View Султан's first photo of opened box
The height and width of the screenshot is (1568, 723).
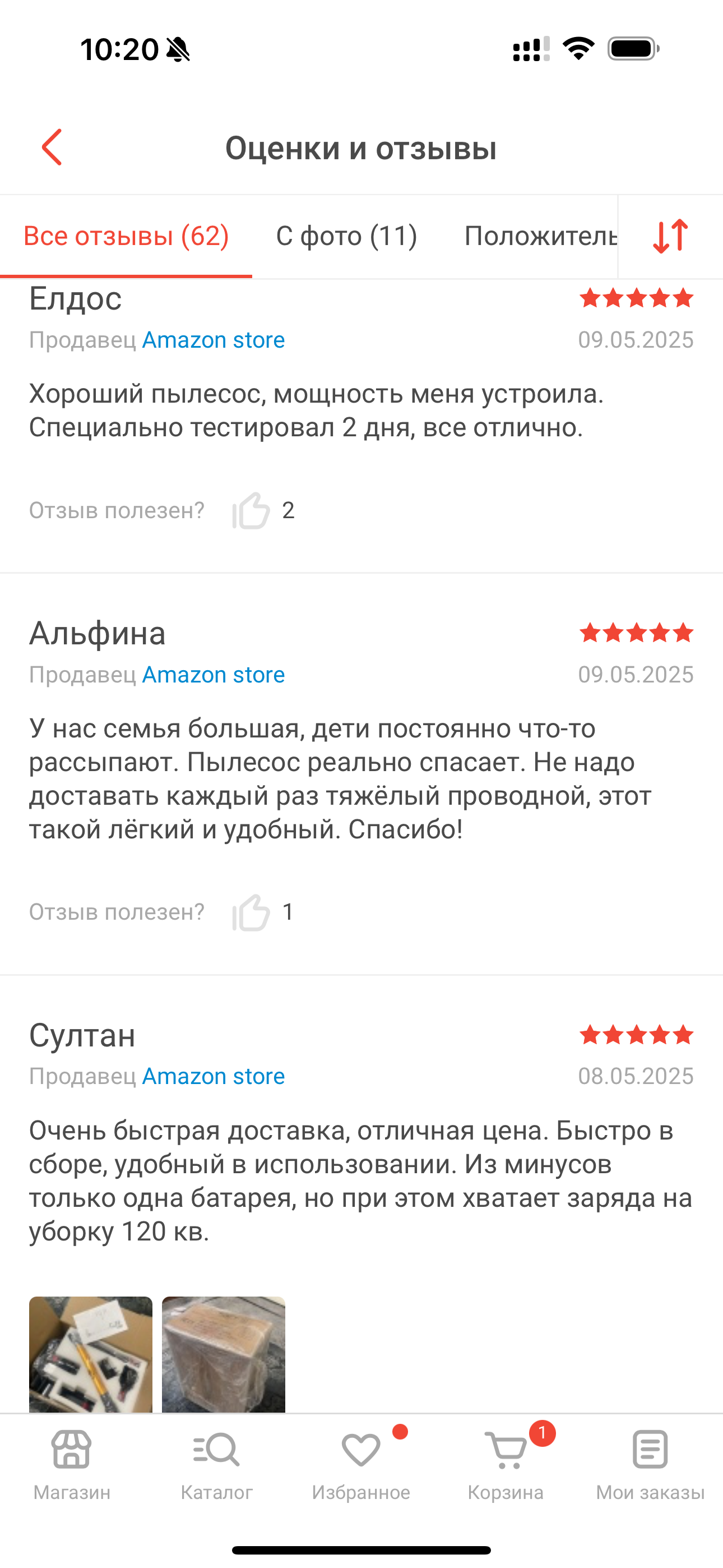coord(91,1354)
